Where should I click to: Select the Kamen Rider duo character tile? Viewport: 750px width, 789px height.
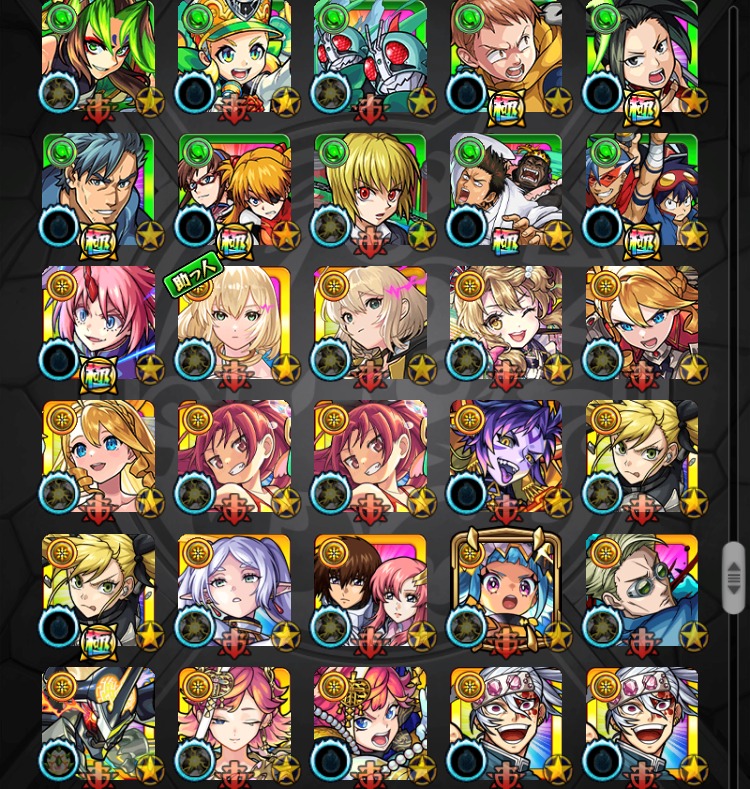pyautogui.click(x=370, y=55)
